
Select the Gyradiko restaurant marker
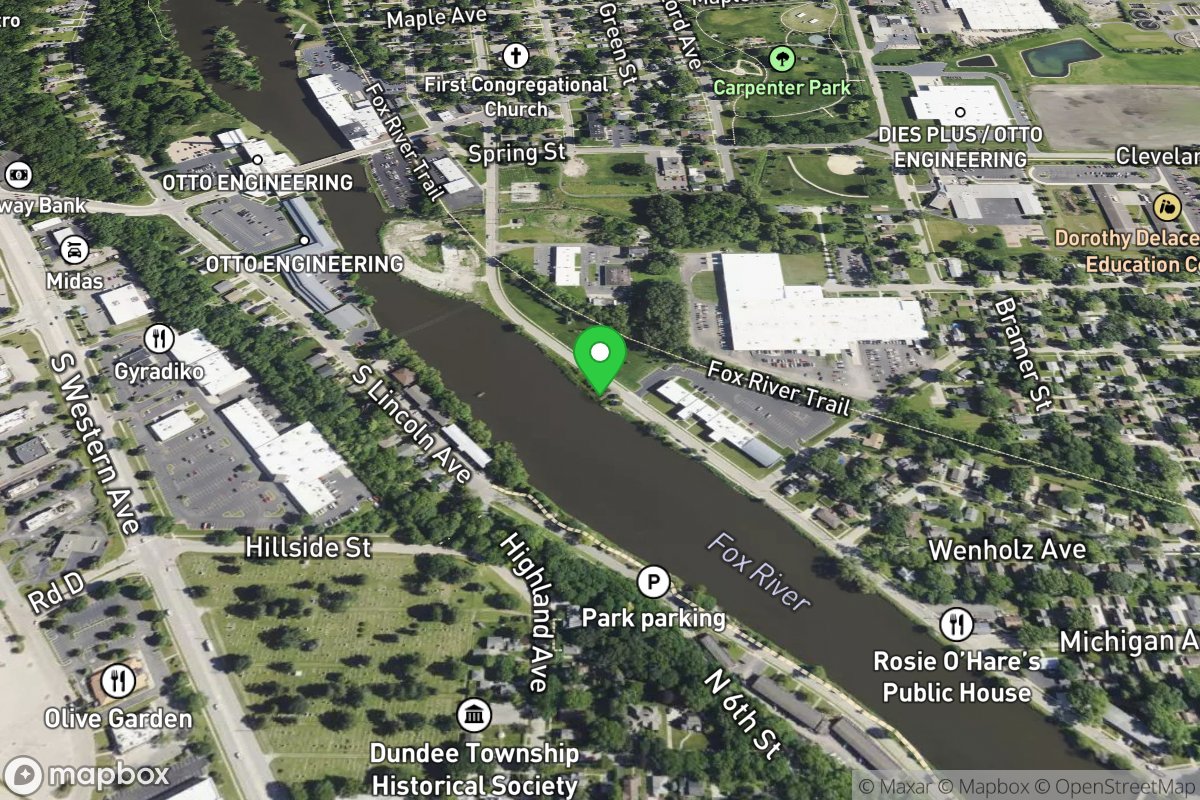(x=158, y=339)
